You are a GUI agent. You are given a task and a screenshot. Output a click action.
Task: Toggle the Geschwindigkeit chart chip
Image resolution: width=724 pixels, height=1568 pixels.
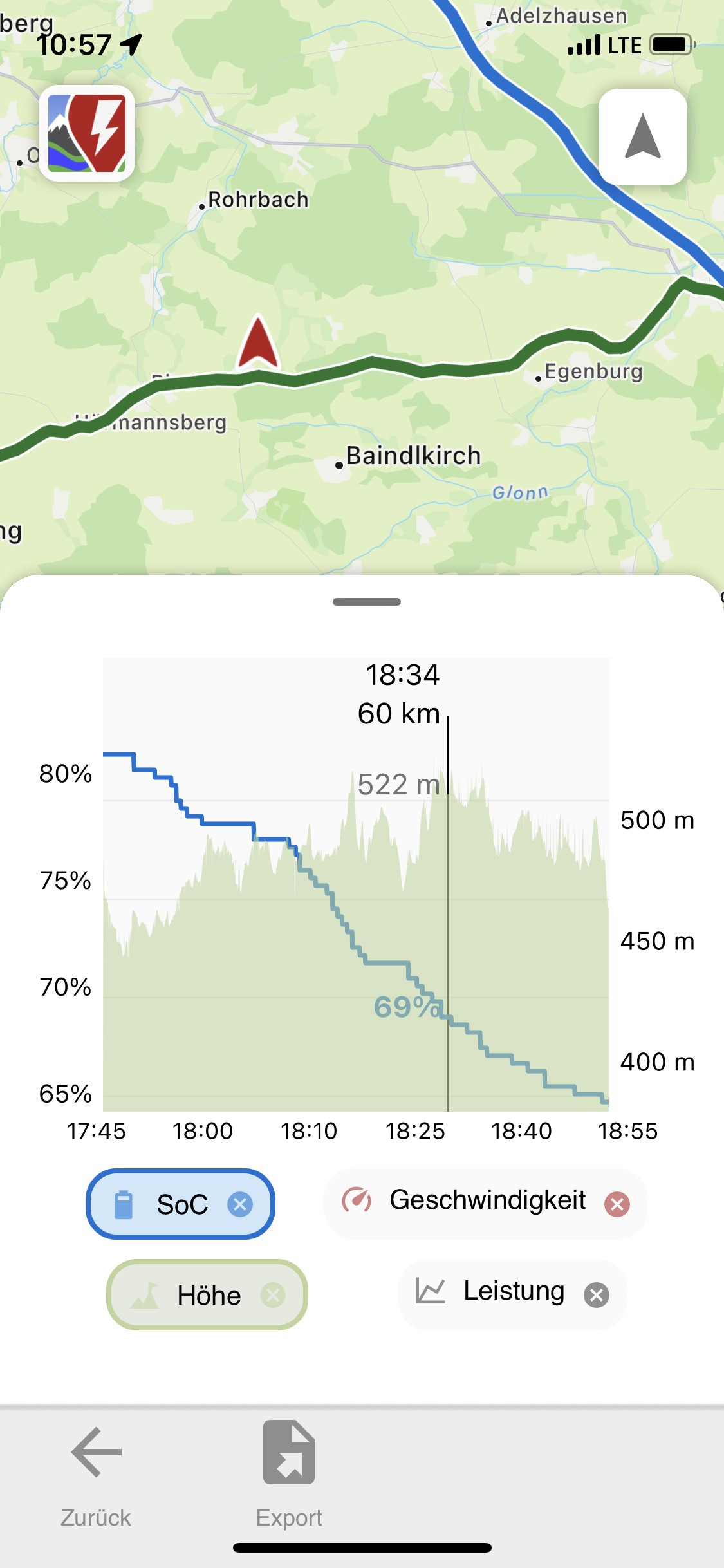pyautogui.click(x=485, y=1203)
